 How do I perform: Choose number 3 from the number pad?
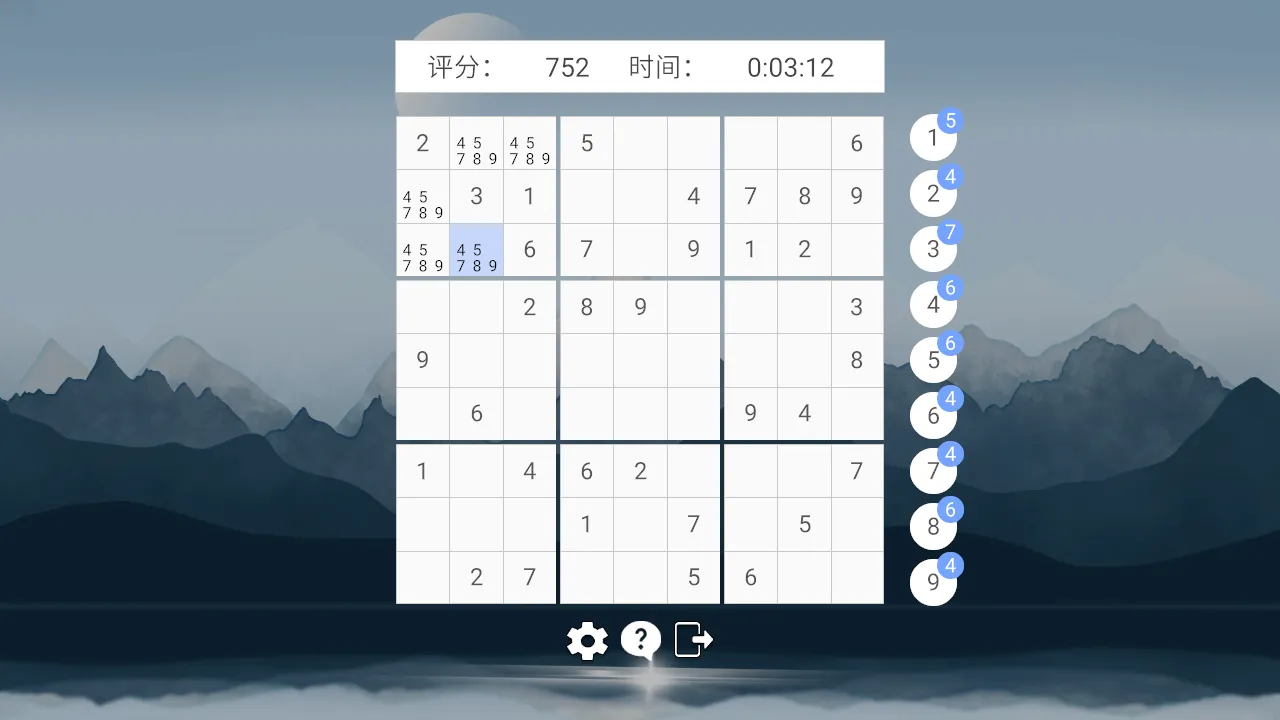pos(933,249)
